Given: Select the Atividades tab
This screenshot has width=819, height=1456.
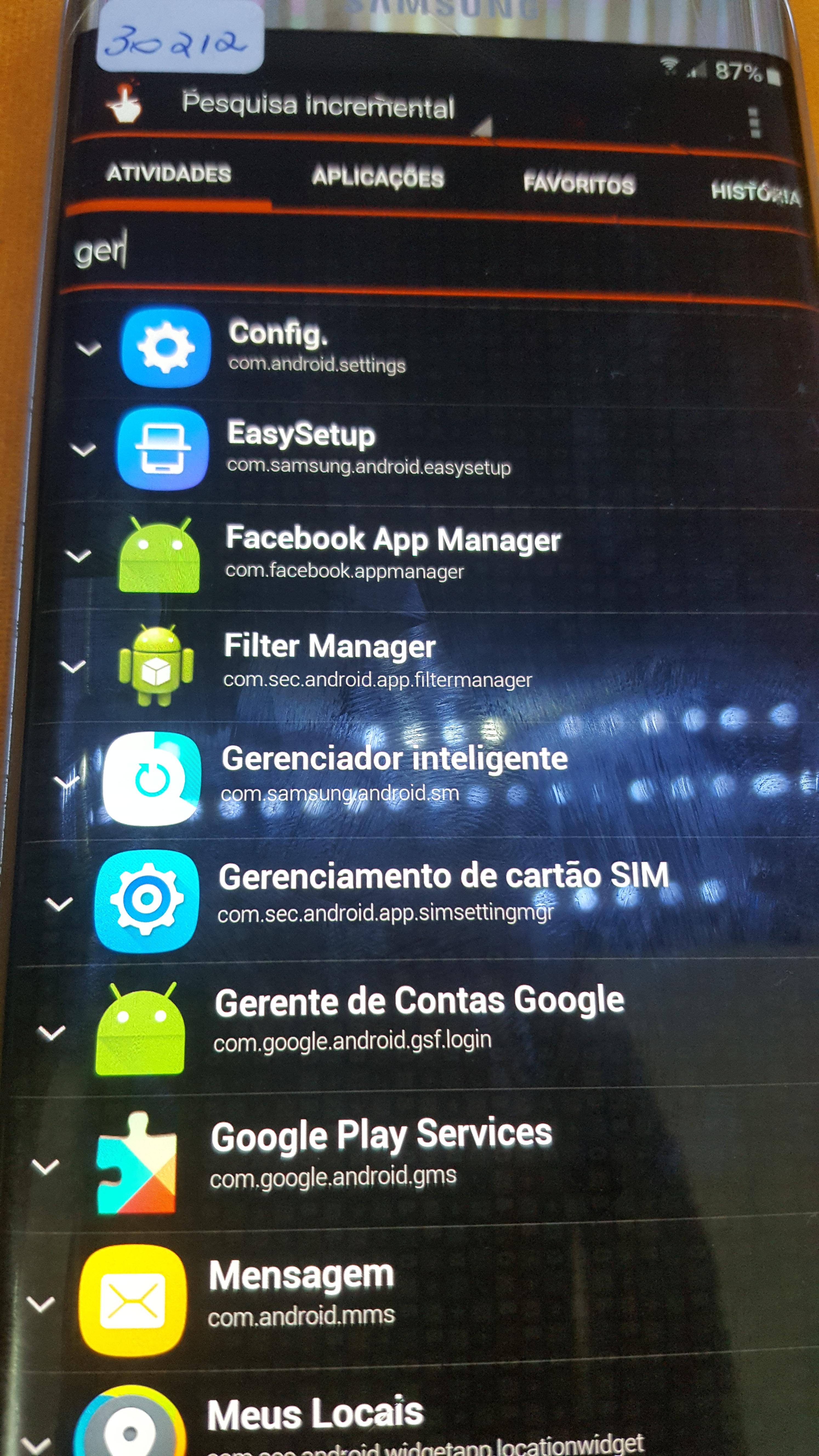Looking at the screenshot, I should click(x=169, y=173).
